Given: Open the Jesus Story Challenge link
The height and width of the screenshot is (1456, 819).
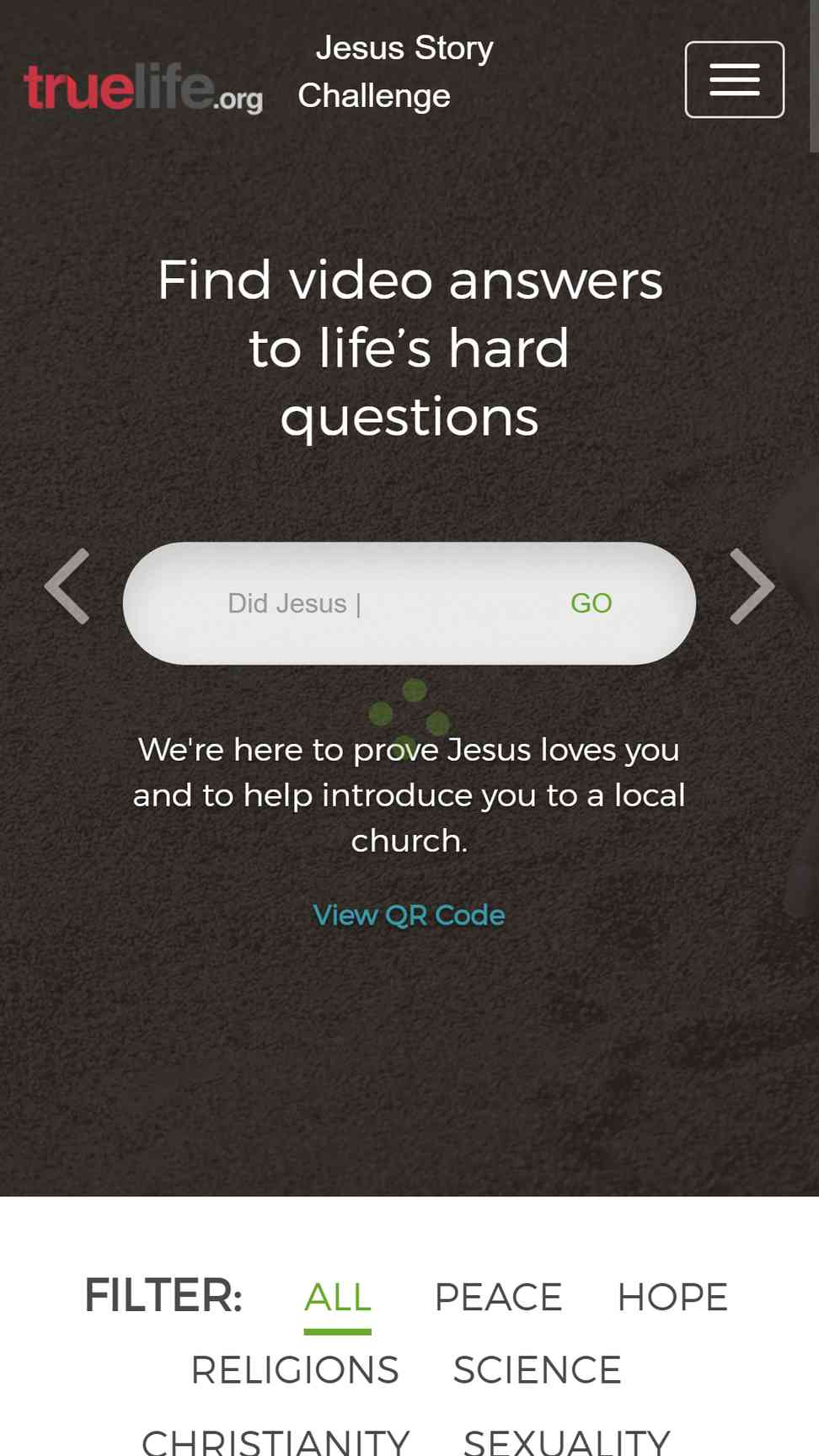Looking at the screenshot, I should click(x=396, y=72).
